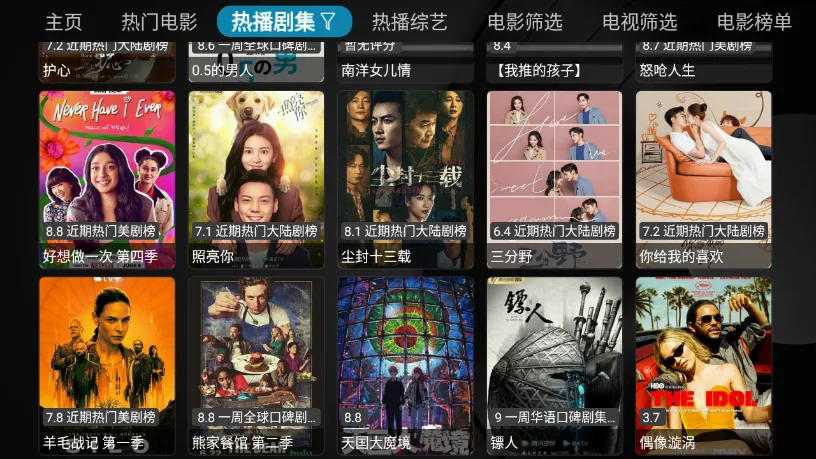Open 你给我的喜欢 poster card
Screen dimensions: 816x459
tap(703, 180)
